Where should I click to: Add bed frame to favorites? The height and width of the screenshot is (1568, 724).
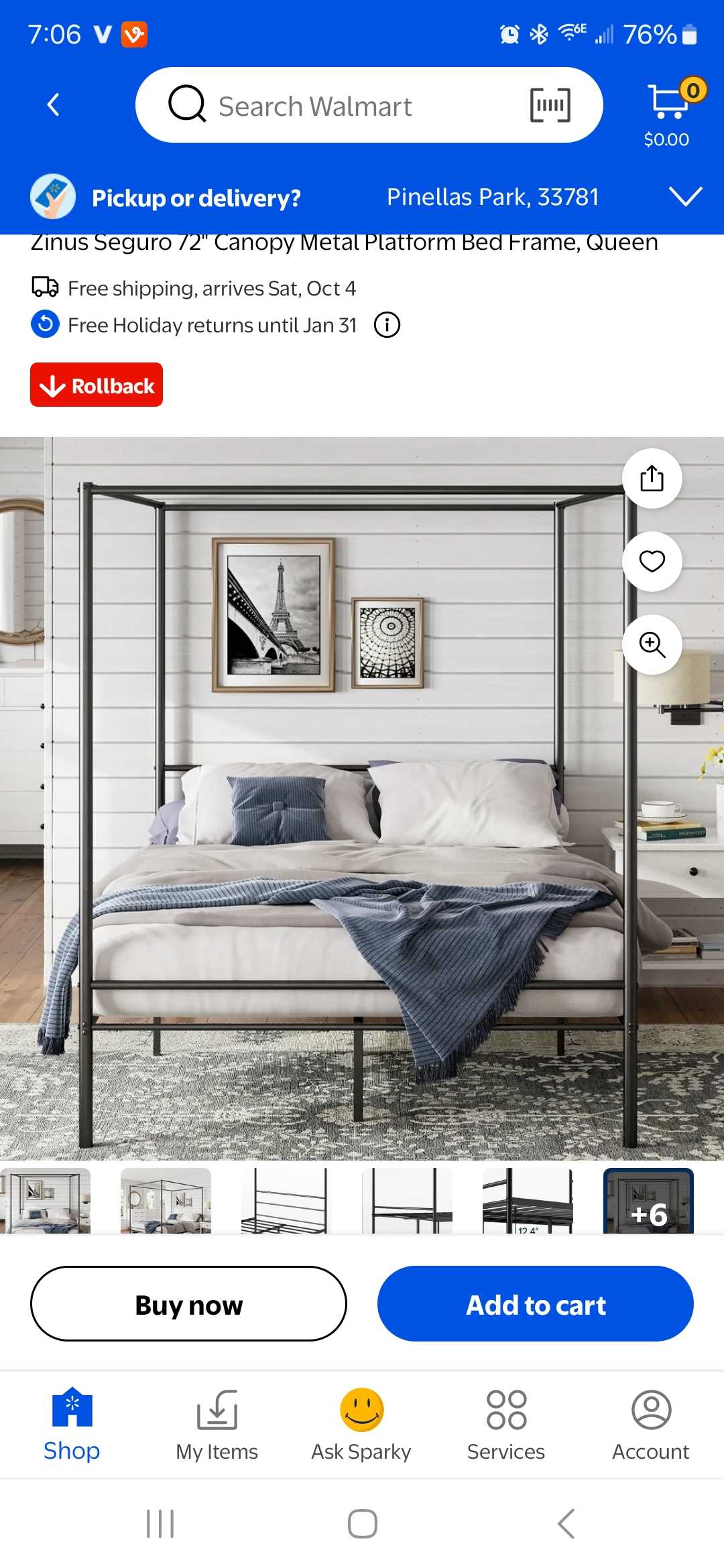coord(652,562)
